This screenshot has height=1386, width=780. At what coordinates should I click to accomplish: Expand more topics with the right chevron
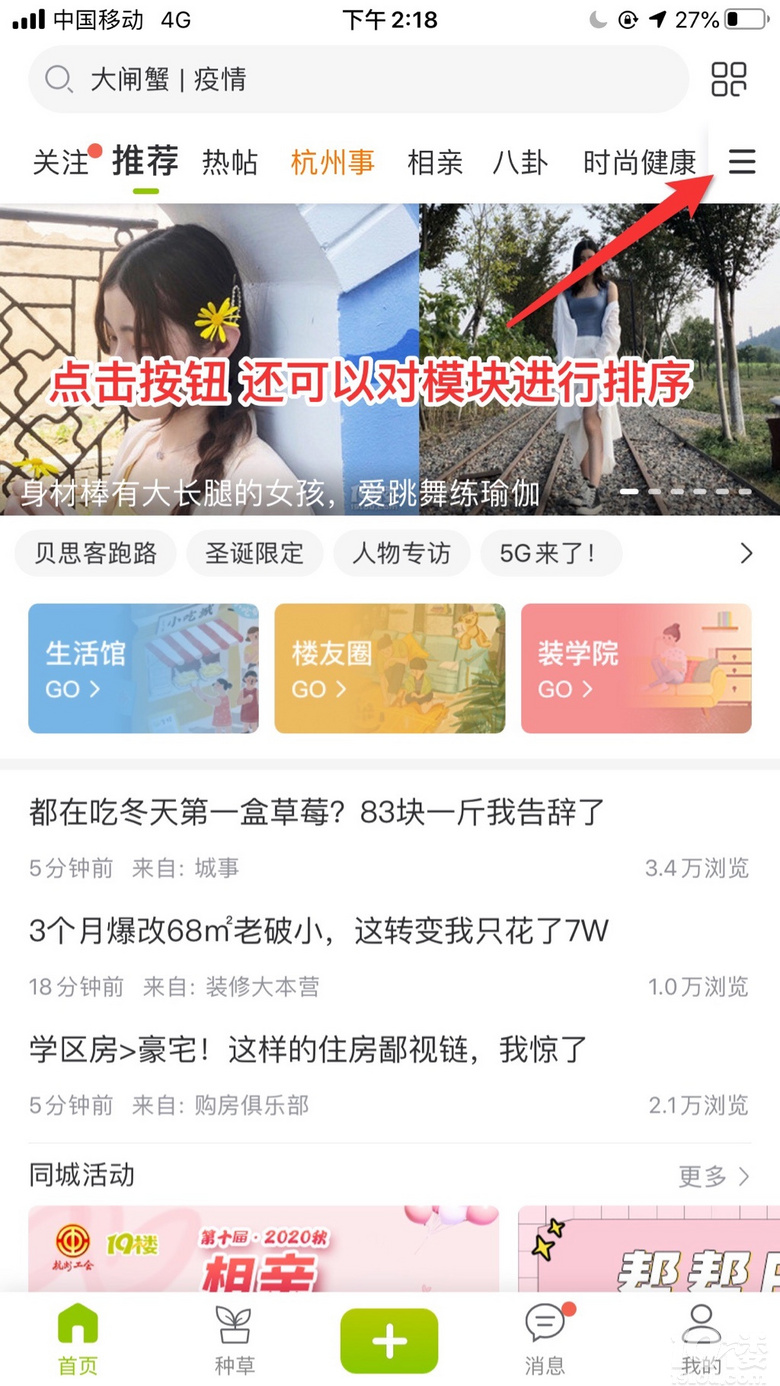[746, 553]
